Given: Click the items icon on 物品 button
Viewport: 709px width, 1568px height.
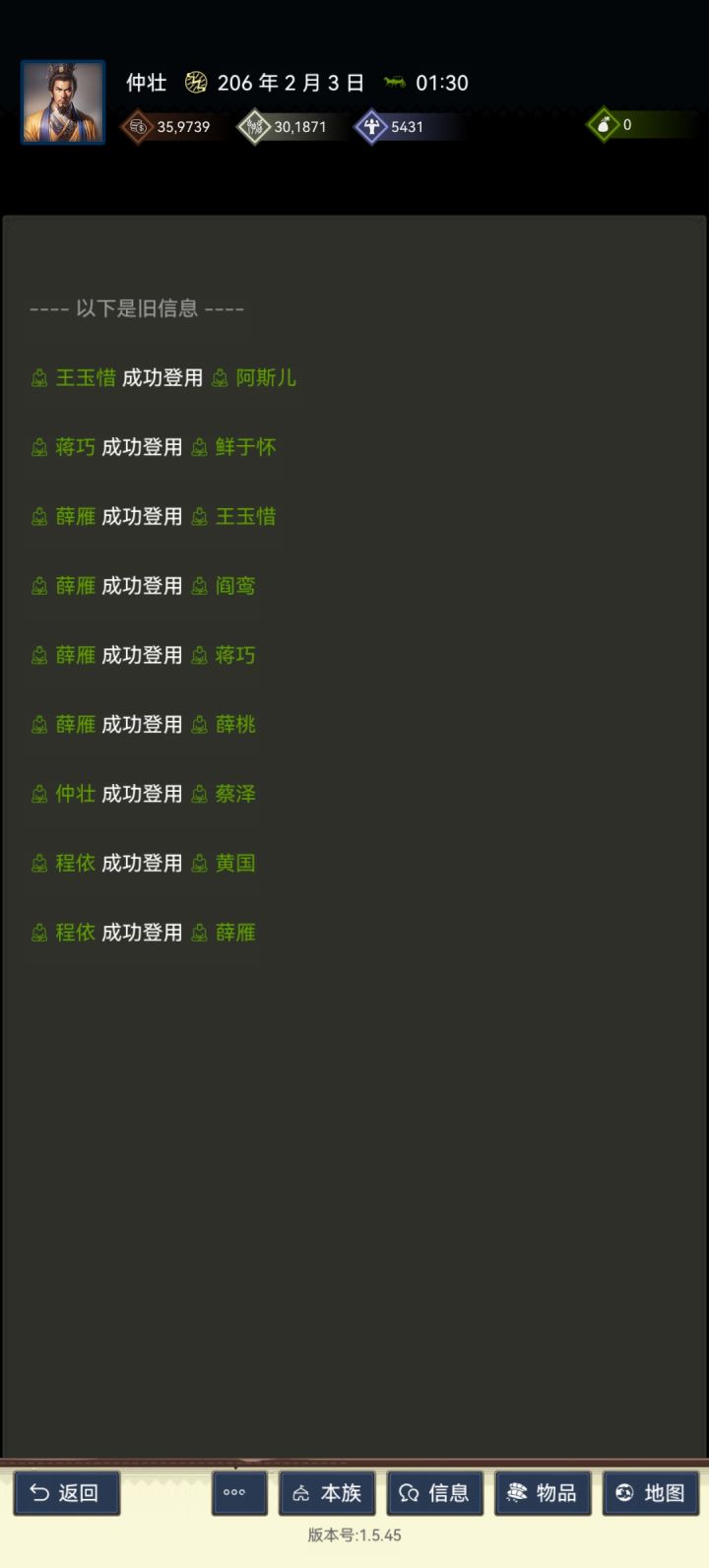Looking at the screenshot, I should (516, 1493).
